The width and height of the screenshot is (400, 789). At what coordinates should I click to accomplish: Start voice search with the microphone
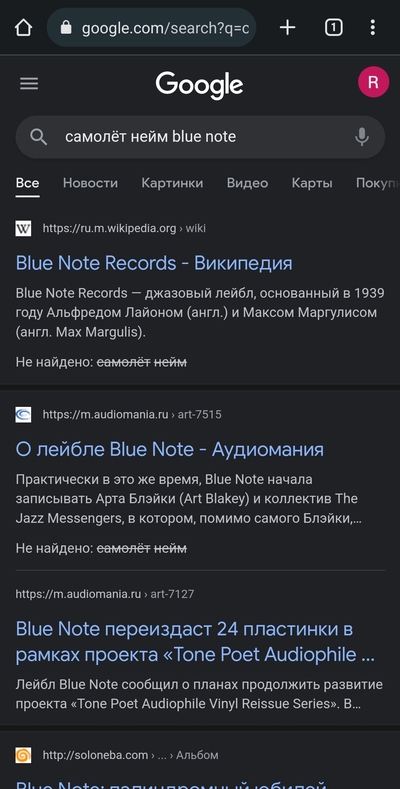point(361,137)
